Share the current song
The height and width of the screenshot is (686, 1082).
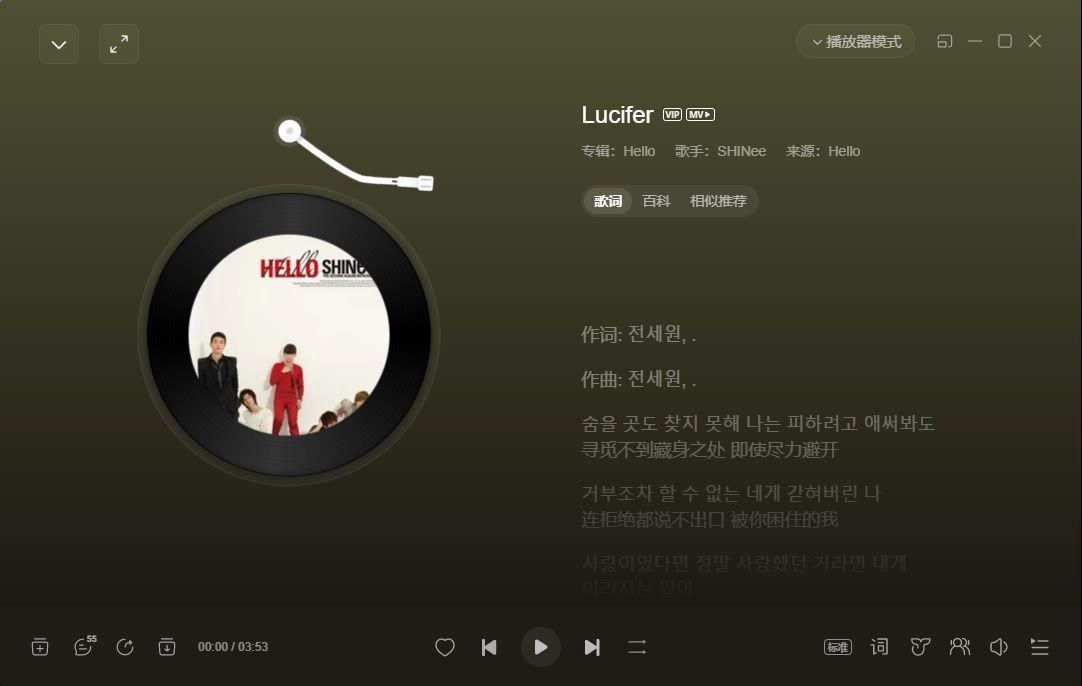[125, 647]
